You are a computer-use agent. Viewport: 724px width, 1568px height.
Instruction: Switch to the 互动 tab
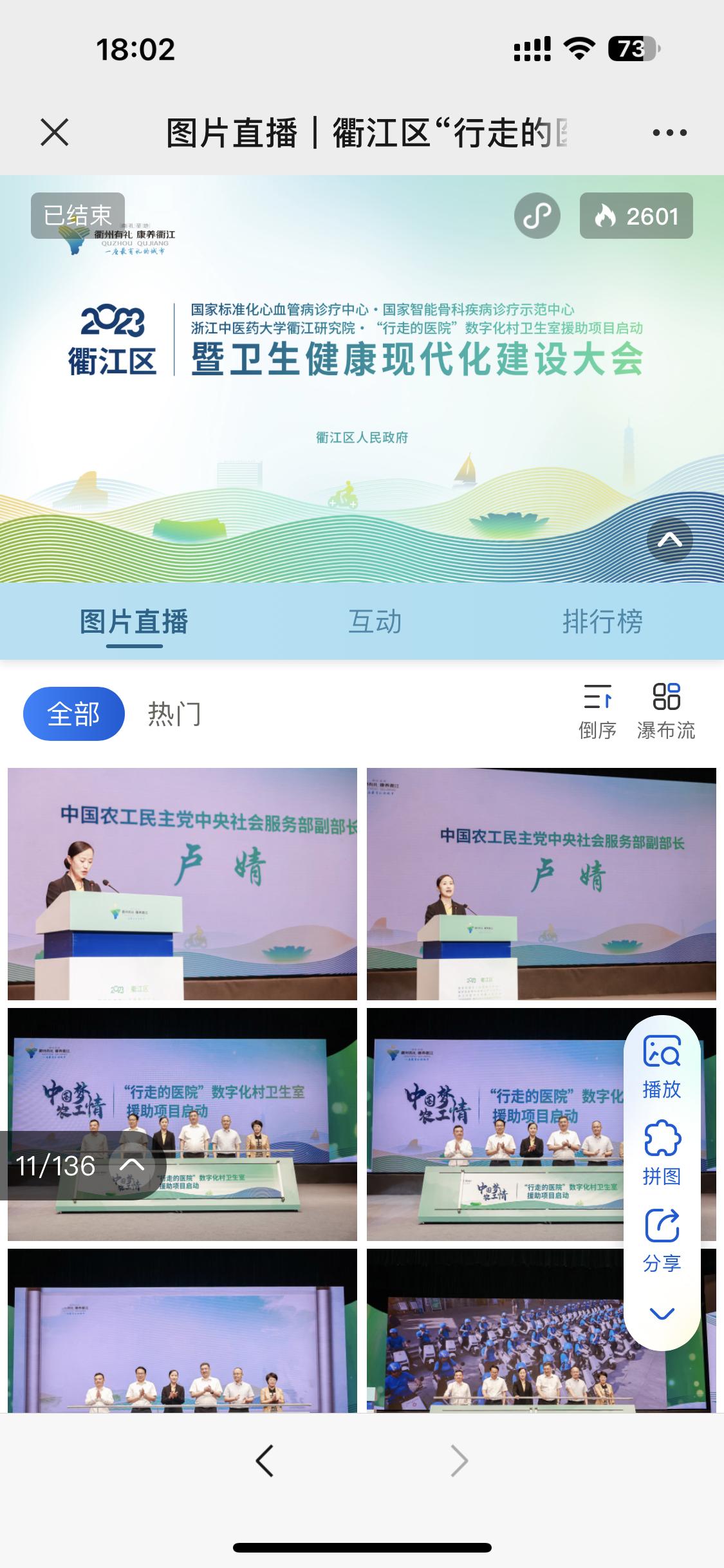(375, 621)
